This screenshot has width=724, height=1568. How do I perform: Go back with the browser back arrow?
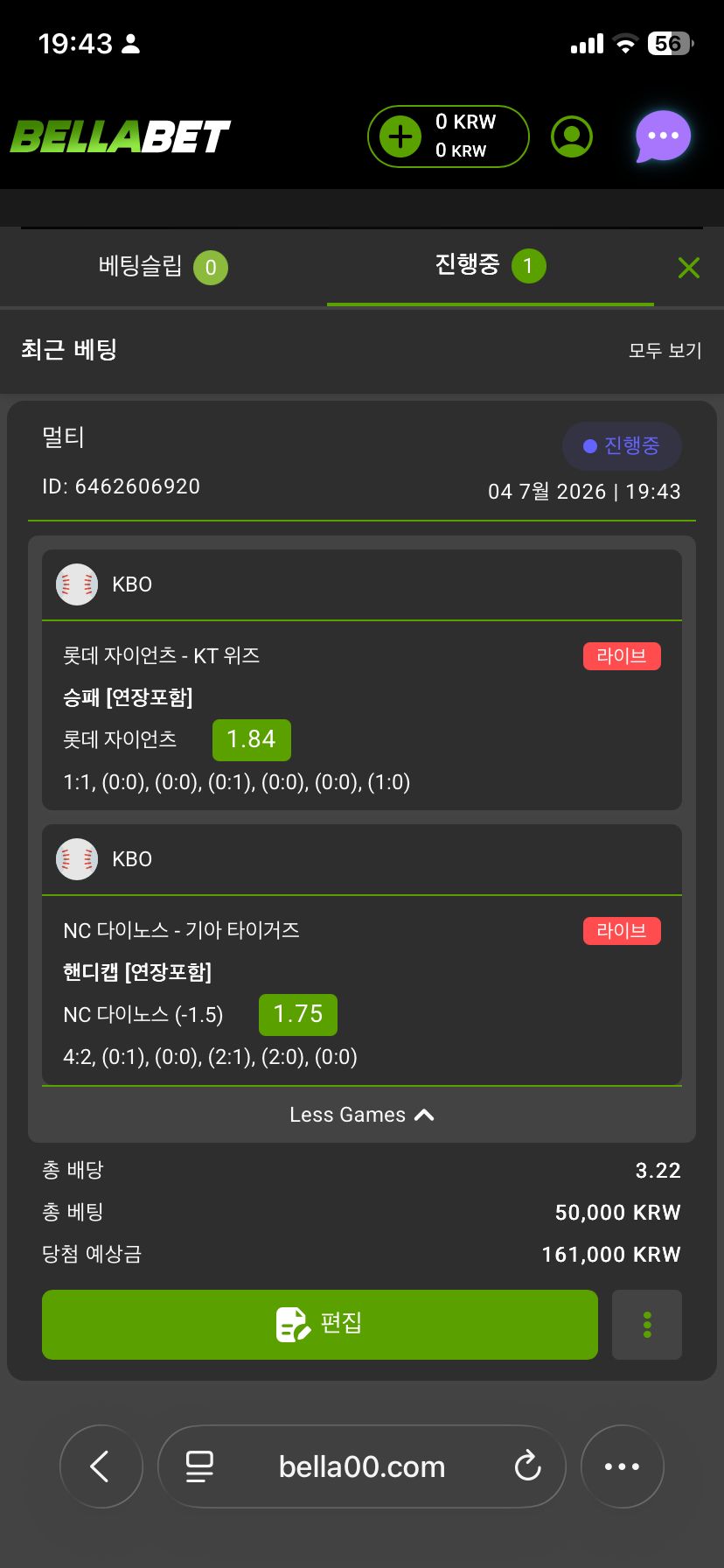click(x=101, y=1466)
